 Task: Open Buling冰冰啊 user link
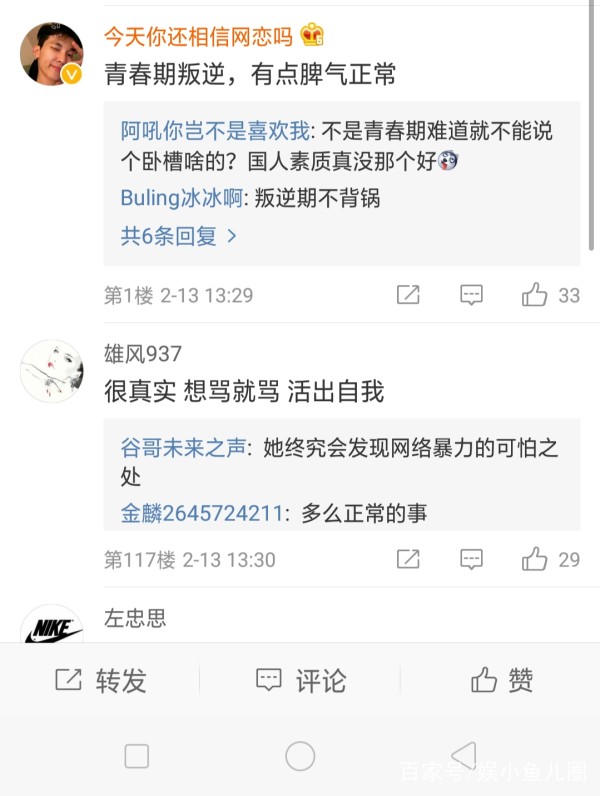tap(181, 198)
